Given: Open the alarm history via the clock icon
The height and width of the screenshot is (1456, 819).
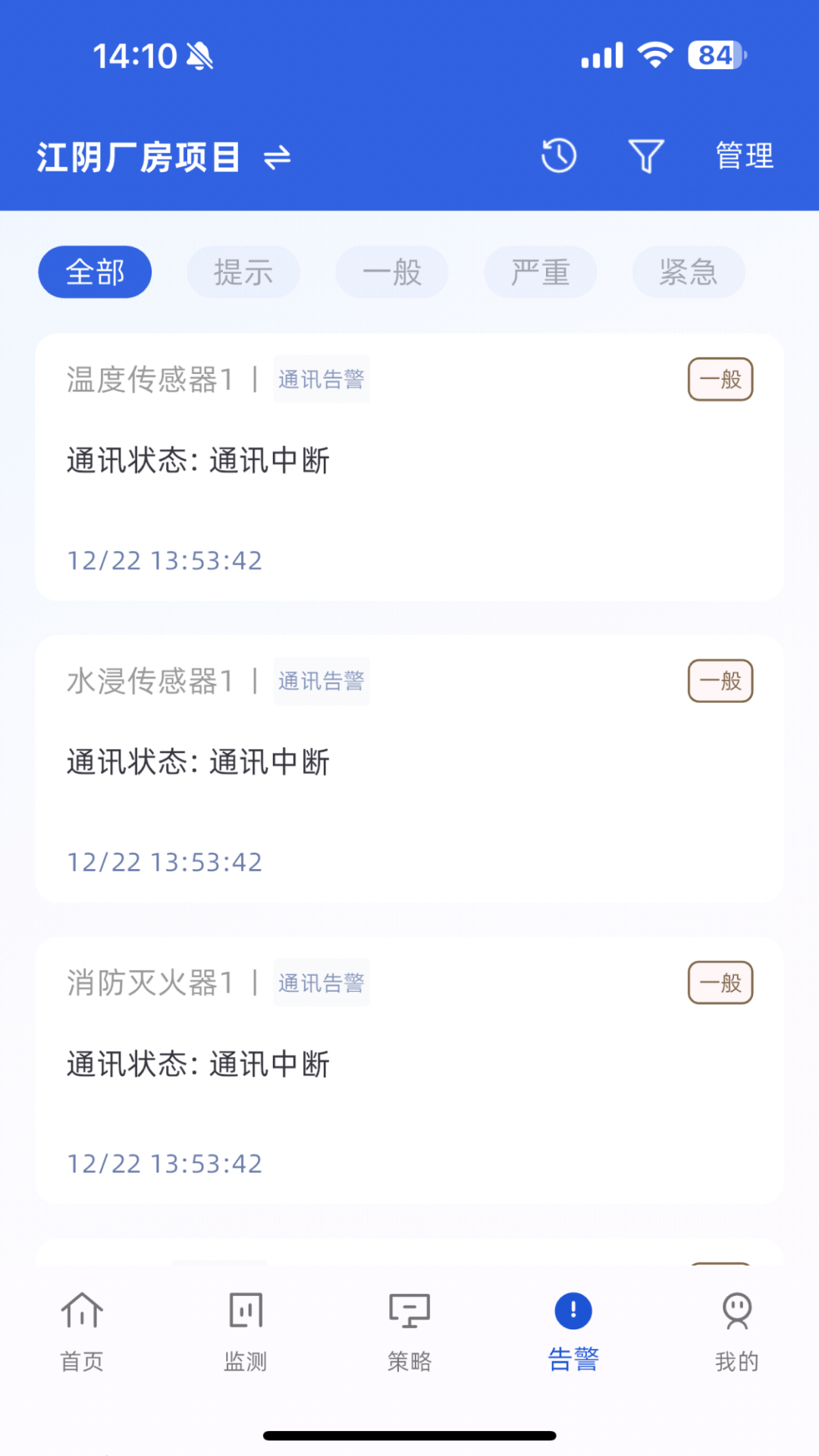Looking at the screenshot, I should [558, 155].
